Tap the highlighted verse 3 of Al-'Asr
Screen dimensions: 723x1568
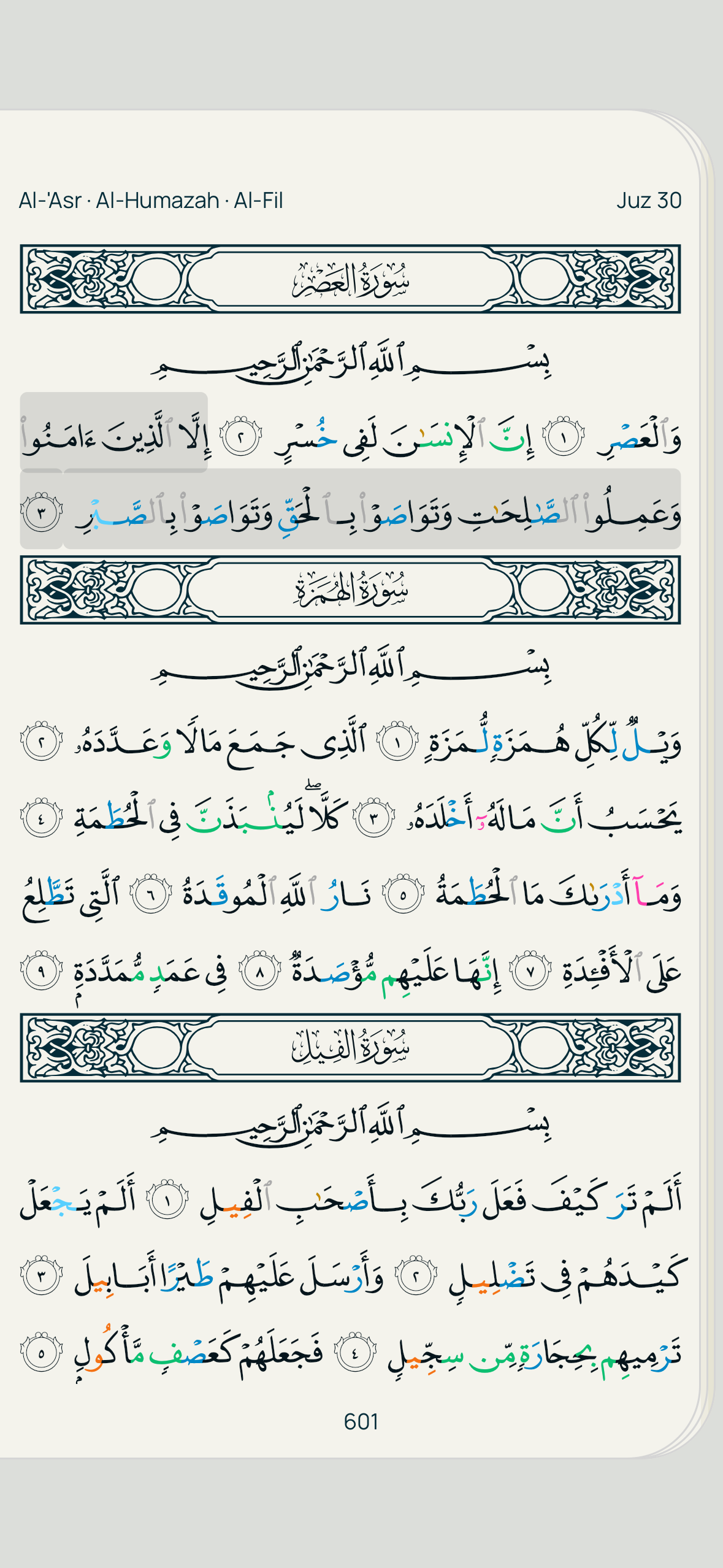pos(368,510)
